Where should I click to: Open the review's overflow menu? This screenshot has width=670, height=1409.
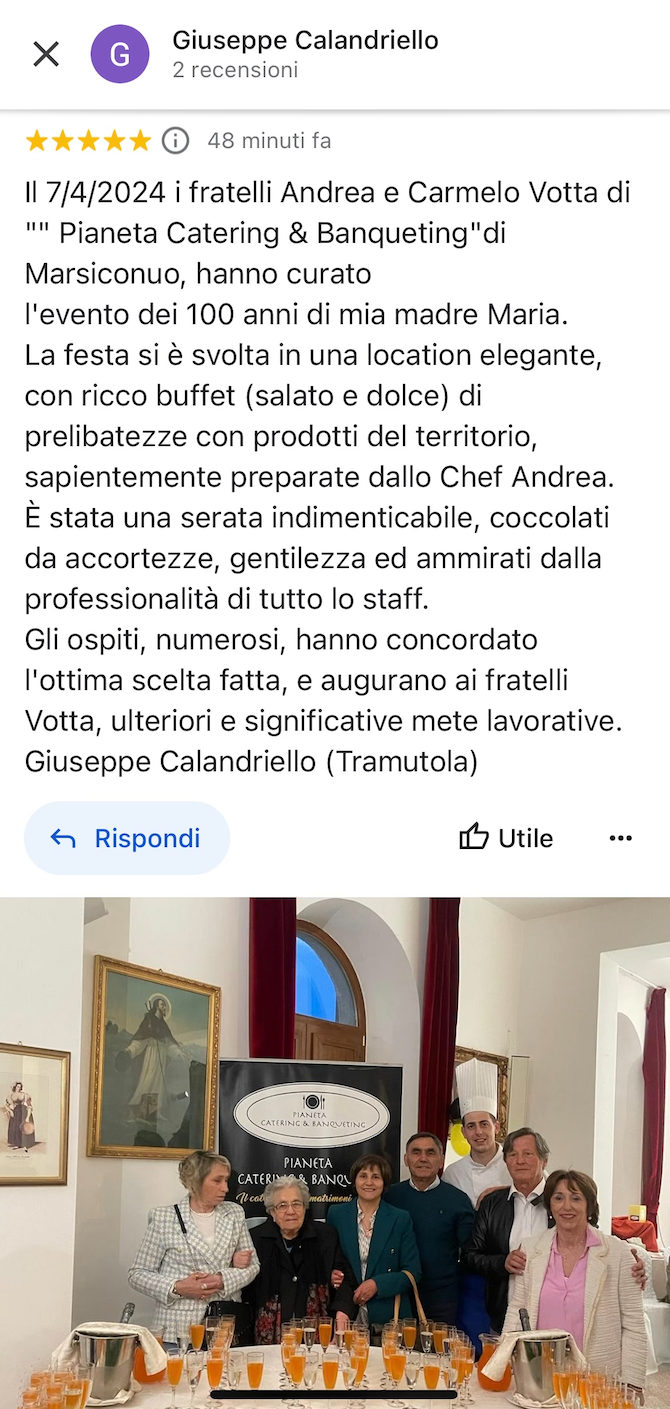click(x=621, y=838)
